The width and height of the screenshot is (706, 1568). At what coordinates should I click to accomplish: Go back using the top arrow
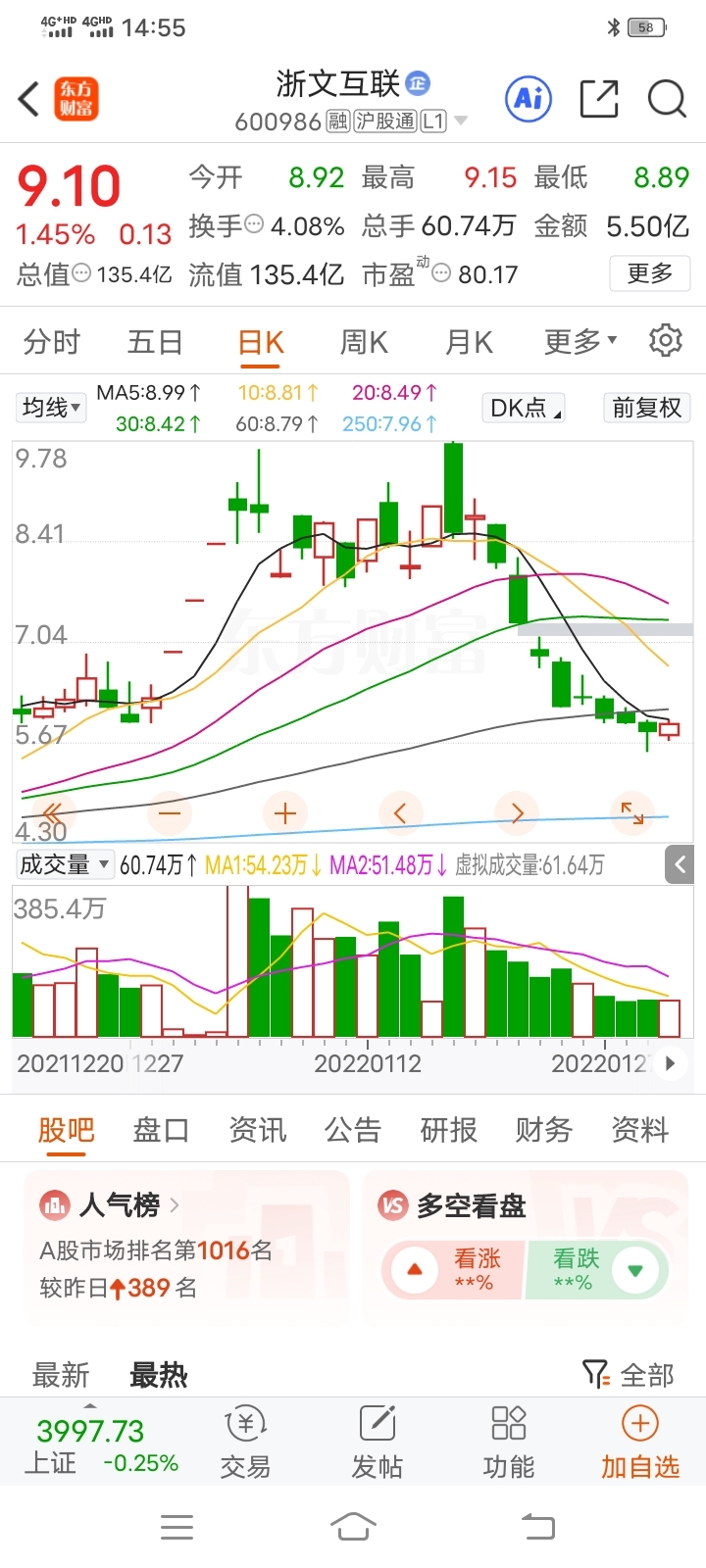[29, 99]
